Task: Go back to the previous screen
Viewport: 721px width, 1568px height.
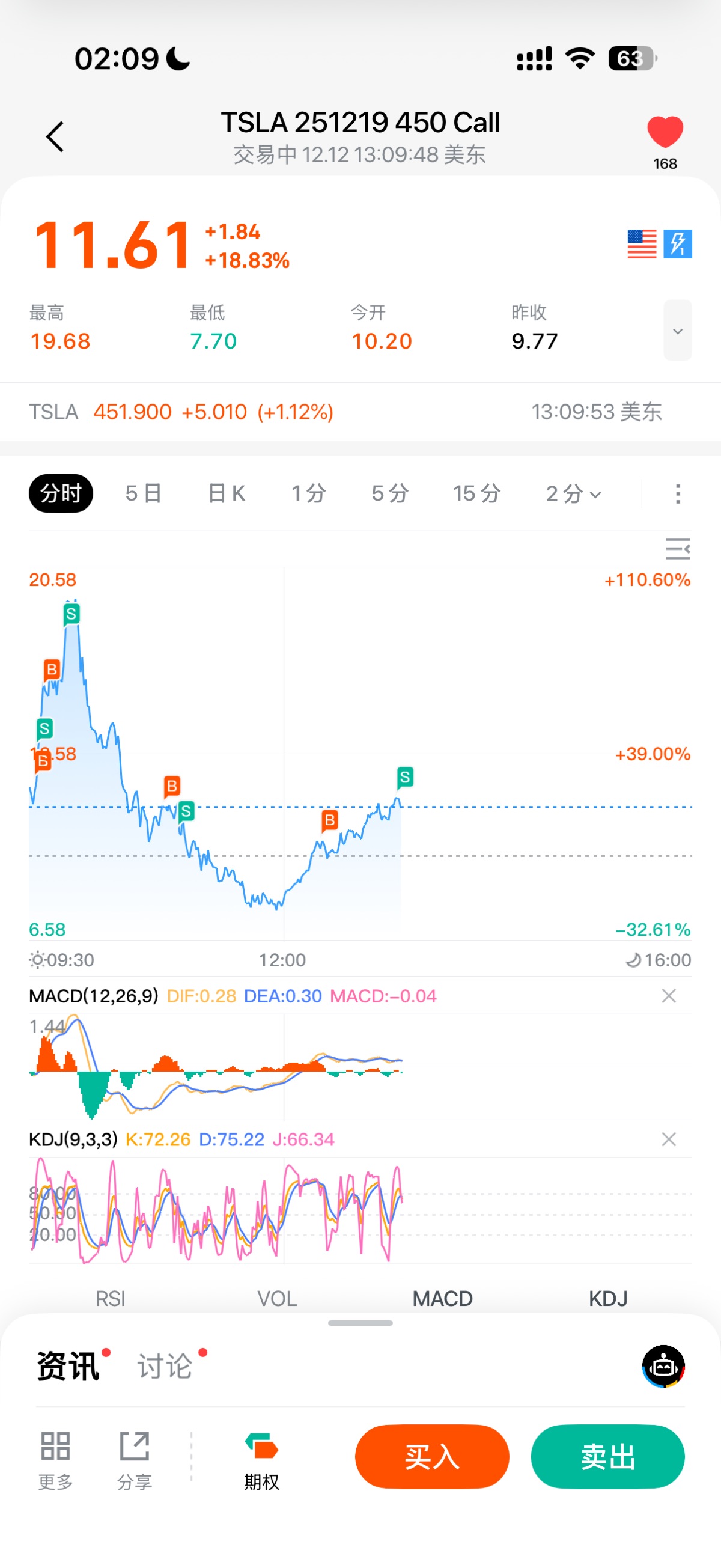Action: coord(55,136)
